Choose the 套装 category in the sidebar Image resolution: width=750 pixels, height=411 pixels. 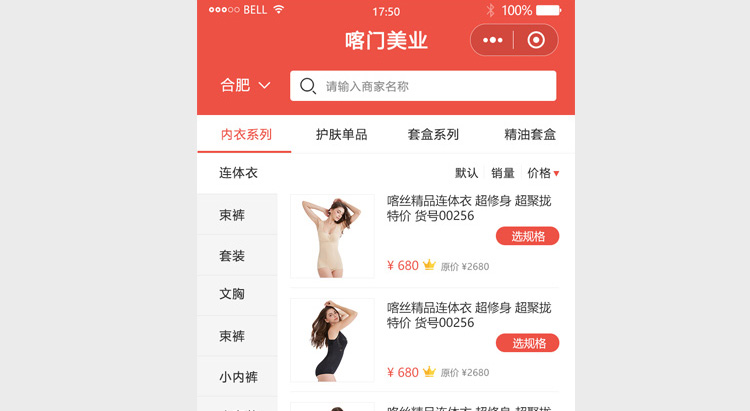(x=232, y=256)
